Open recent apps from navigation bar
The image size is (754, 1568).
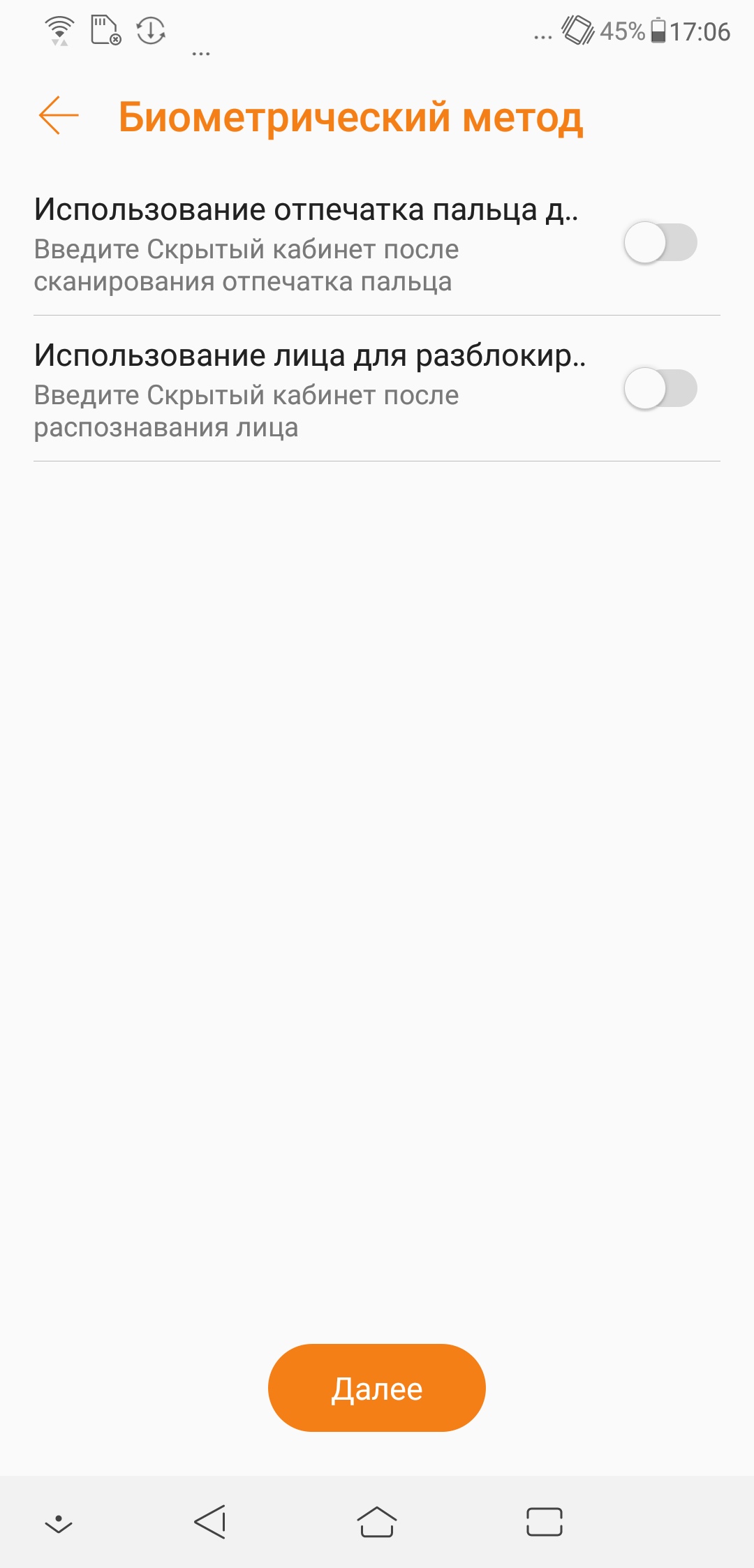tap(544, 1521)
